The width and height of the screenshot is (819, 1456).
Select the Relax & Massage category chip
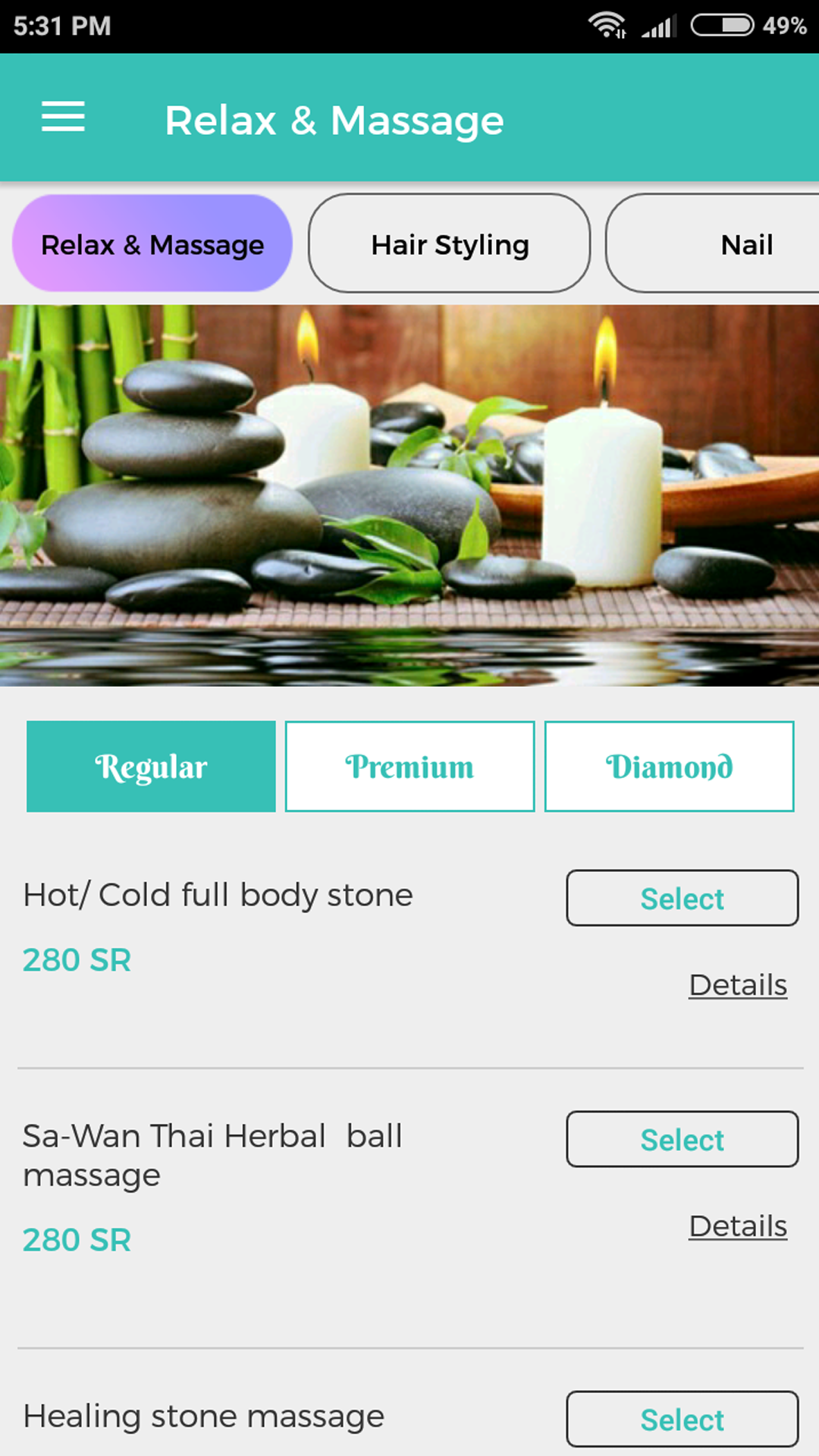click(152, 244)
